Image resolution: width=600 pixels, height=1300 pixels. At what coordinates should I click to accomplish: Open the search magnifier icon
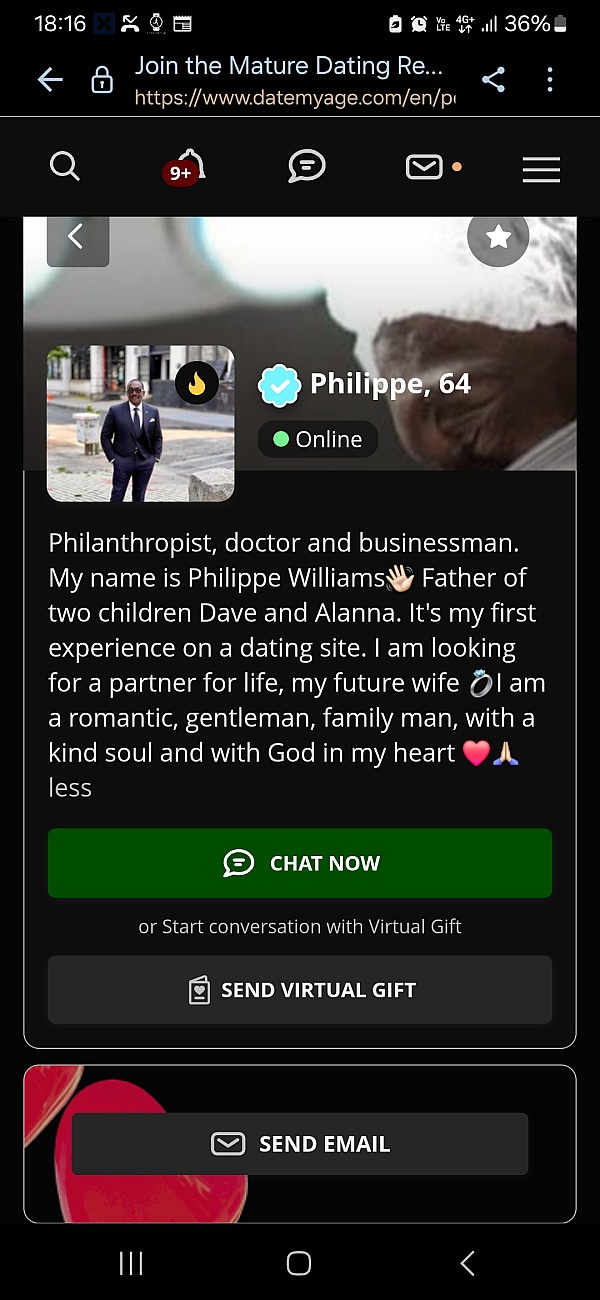coord(65,167)
